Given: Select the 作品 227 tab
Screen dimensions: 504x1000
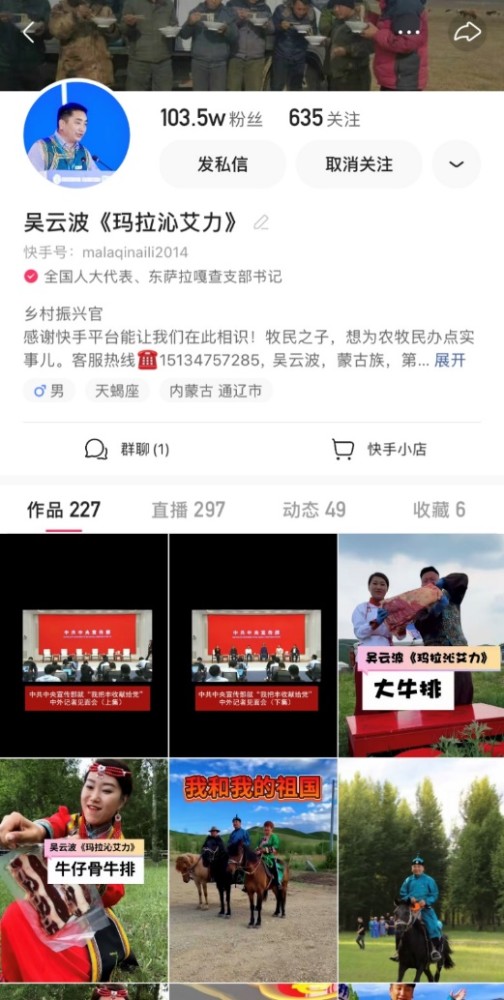Looking at the screenshot, I should tap(64, 510).
